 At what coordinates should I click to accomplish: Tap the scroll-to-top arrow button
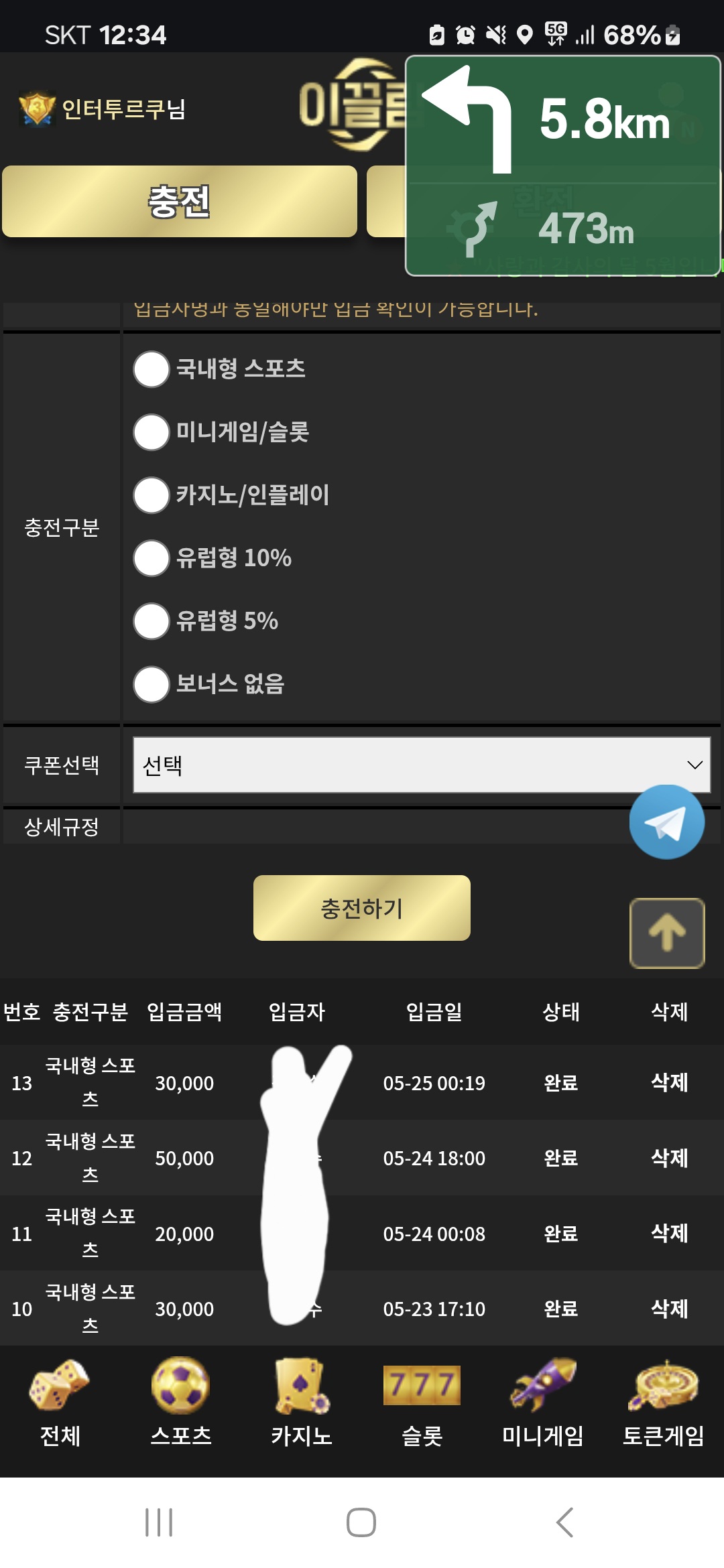[667, 933]
